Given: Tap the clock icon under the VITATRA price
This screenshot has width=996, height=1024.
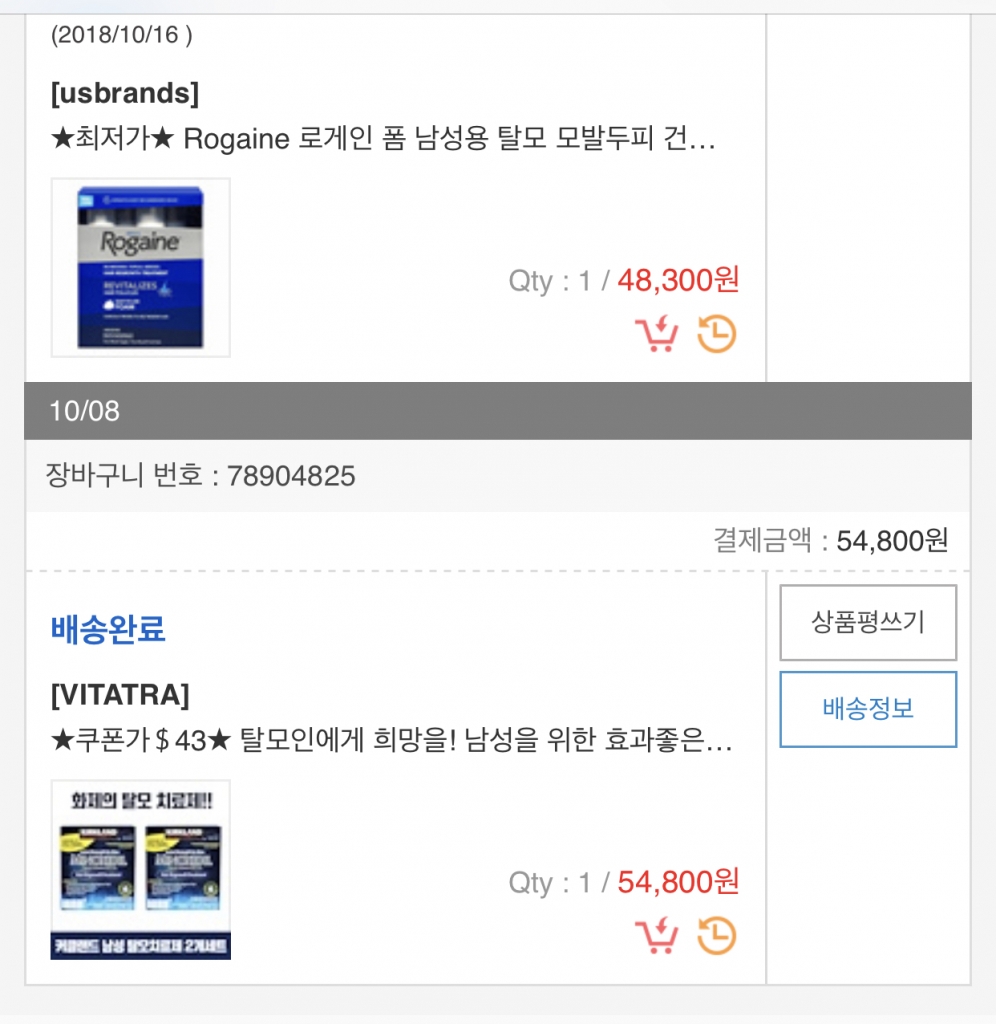Looking at the screenshot, I should (717, 935).
